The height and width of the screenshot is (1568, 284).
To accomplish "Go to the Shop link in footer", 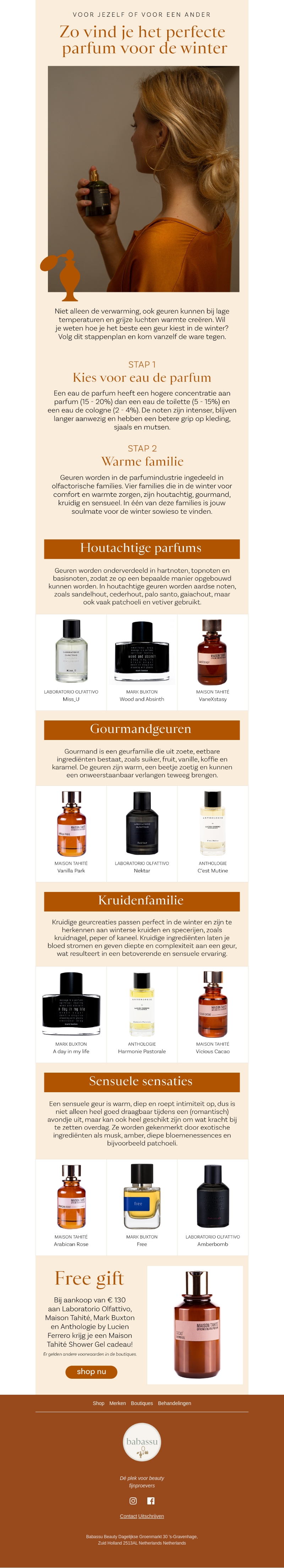I will click(x=99, y=1403).
